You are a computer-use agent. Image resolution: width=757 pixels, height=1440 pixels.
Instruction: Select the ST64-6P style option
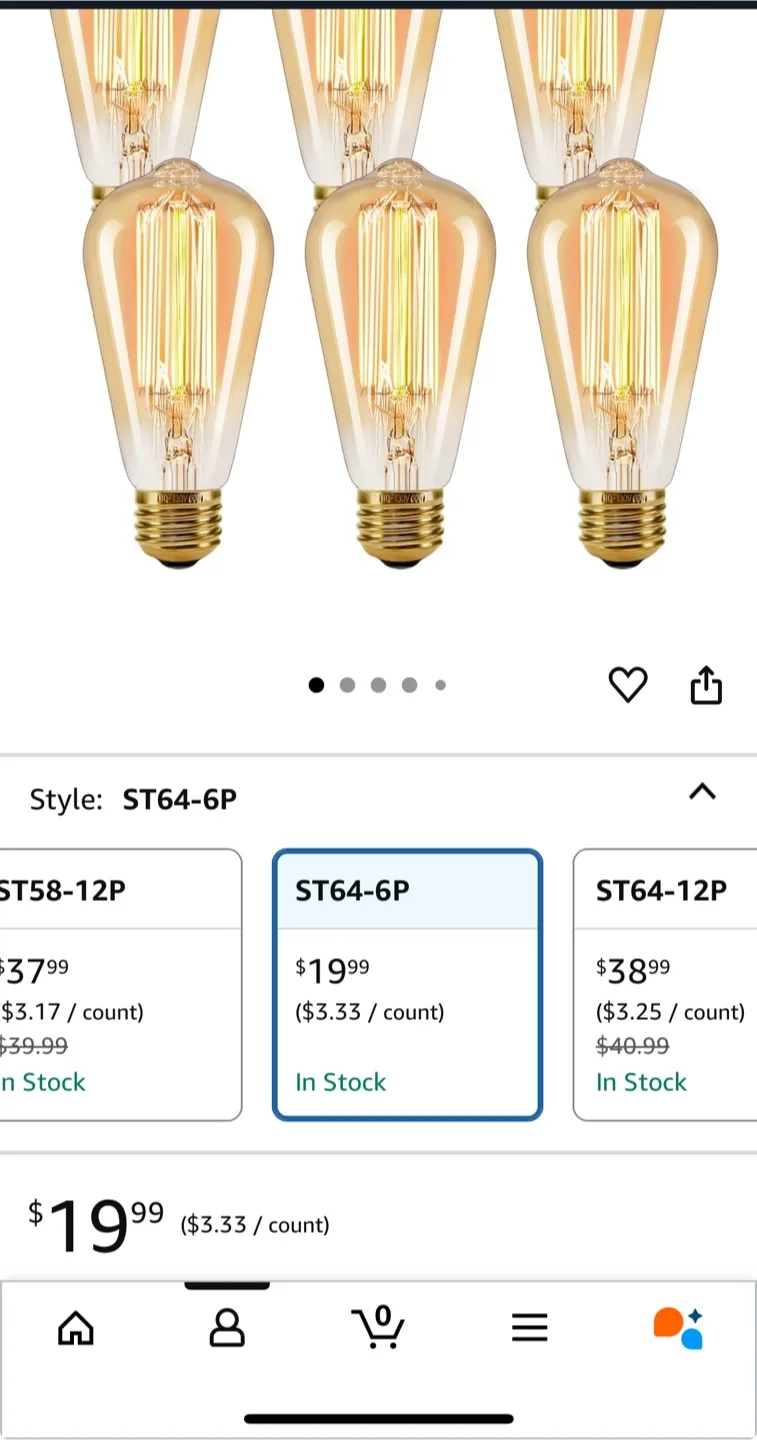point(406,984)
